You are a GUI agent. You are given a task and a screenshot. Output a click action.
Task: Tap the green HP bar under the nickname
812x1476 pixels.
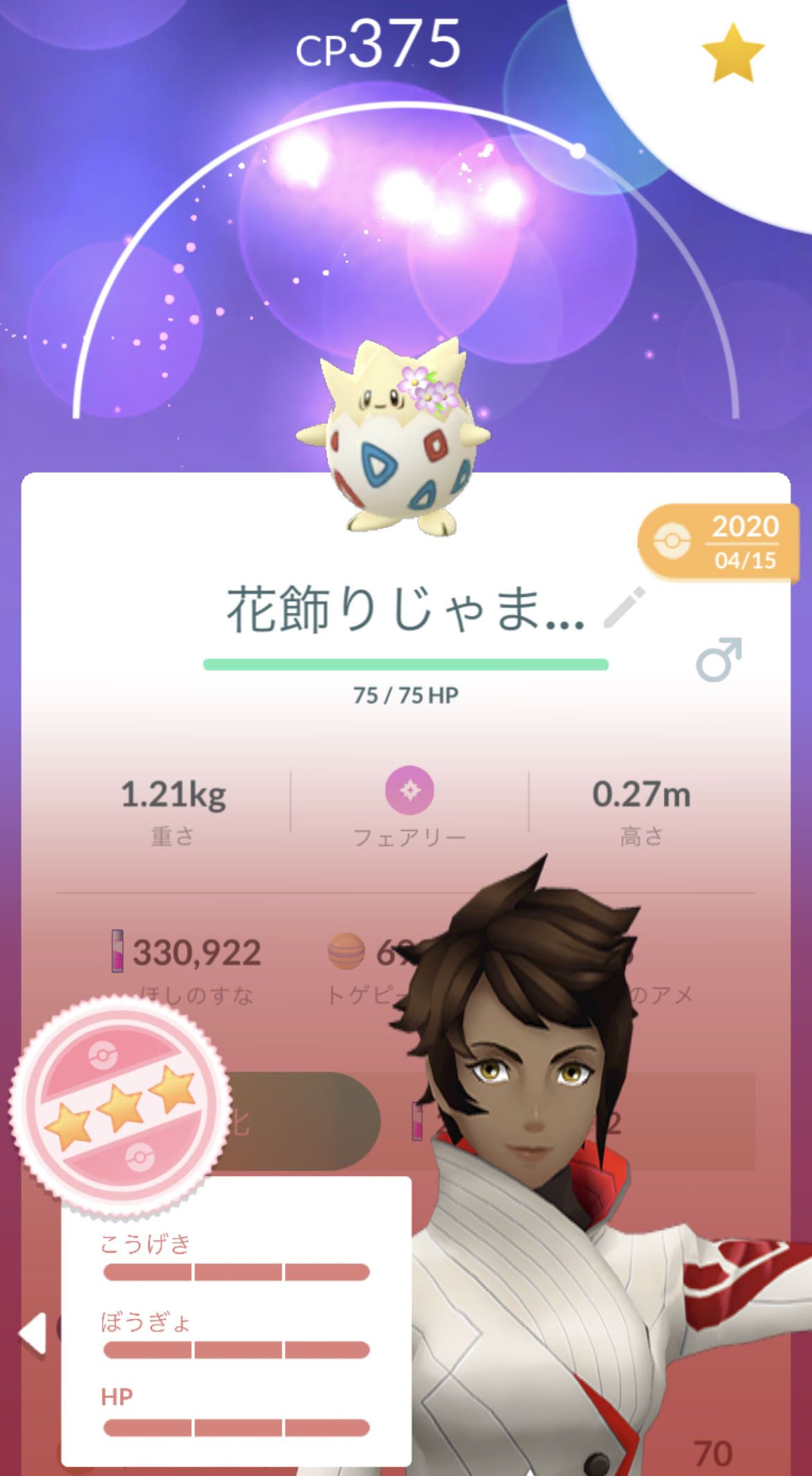(406, 664)
